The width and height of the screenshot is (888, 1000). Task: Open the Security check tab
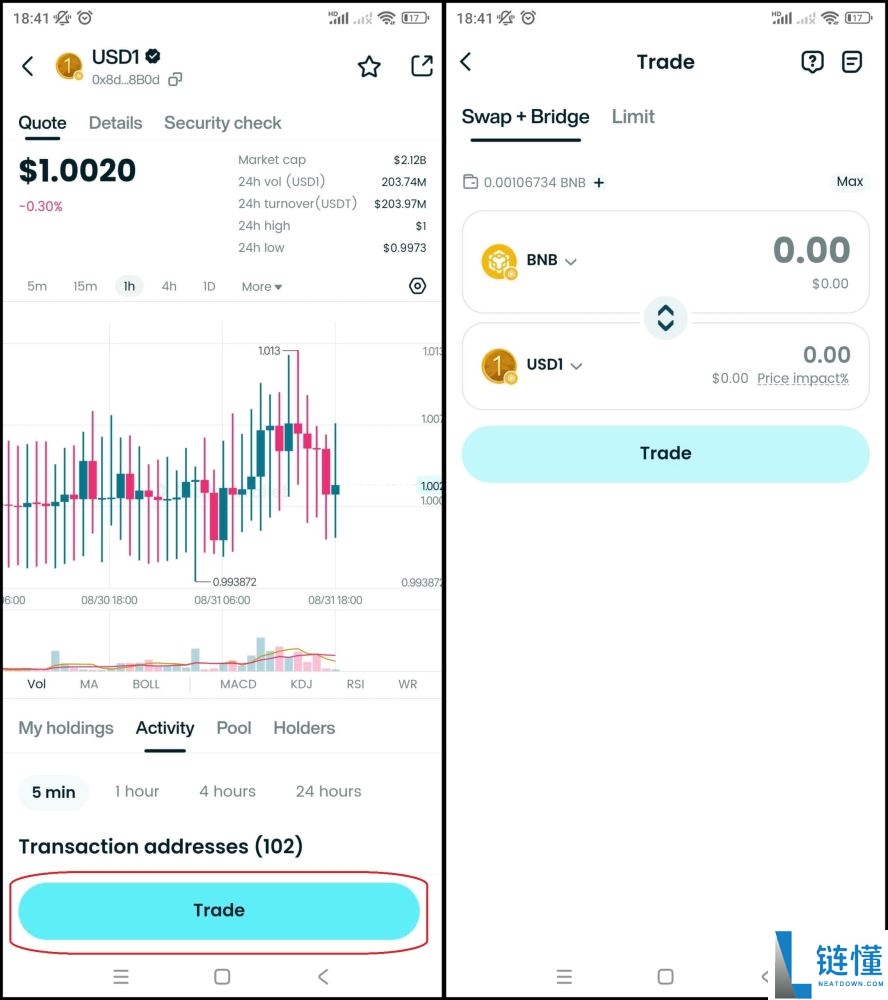(222, 123)
